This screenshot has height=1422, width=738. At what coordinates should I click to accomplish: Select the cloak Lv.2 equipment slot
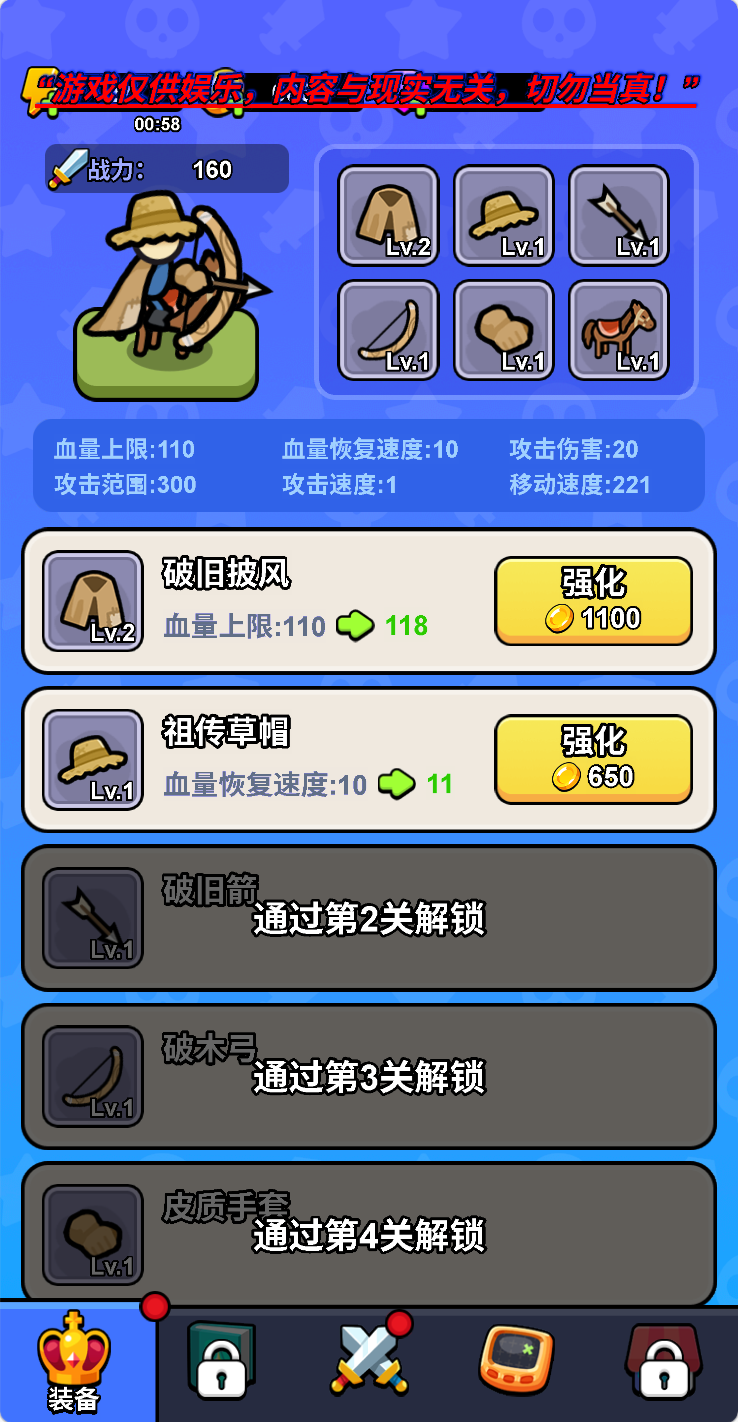coord(388,215)
